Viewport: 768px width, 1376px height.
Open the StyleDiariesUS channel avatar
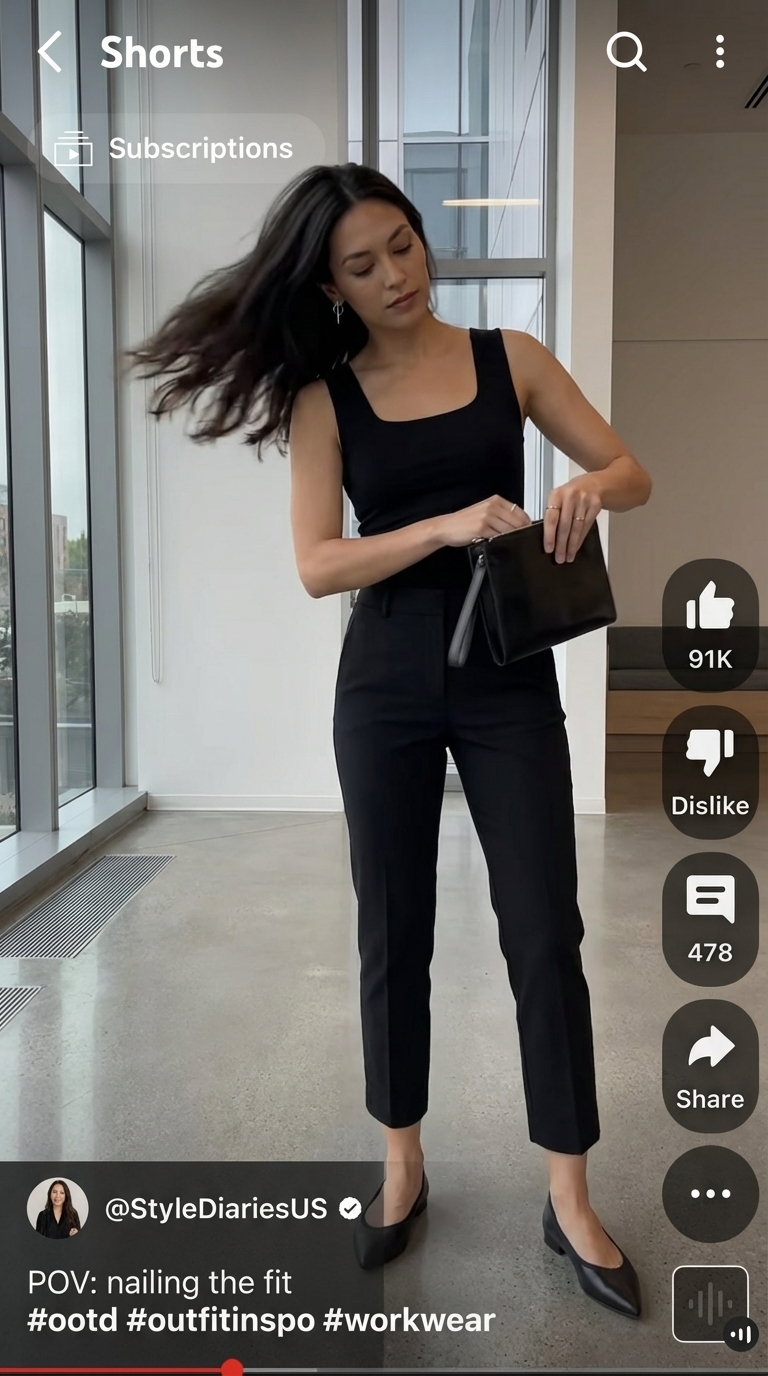pyautogui.click(x=57, y=1208)
